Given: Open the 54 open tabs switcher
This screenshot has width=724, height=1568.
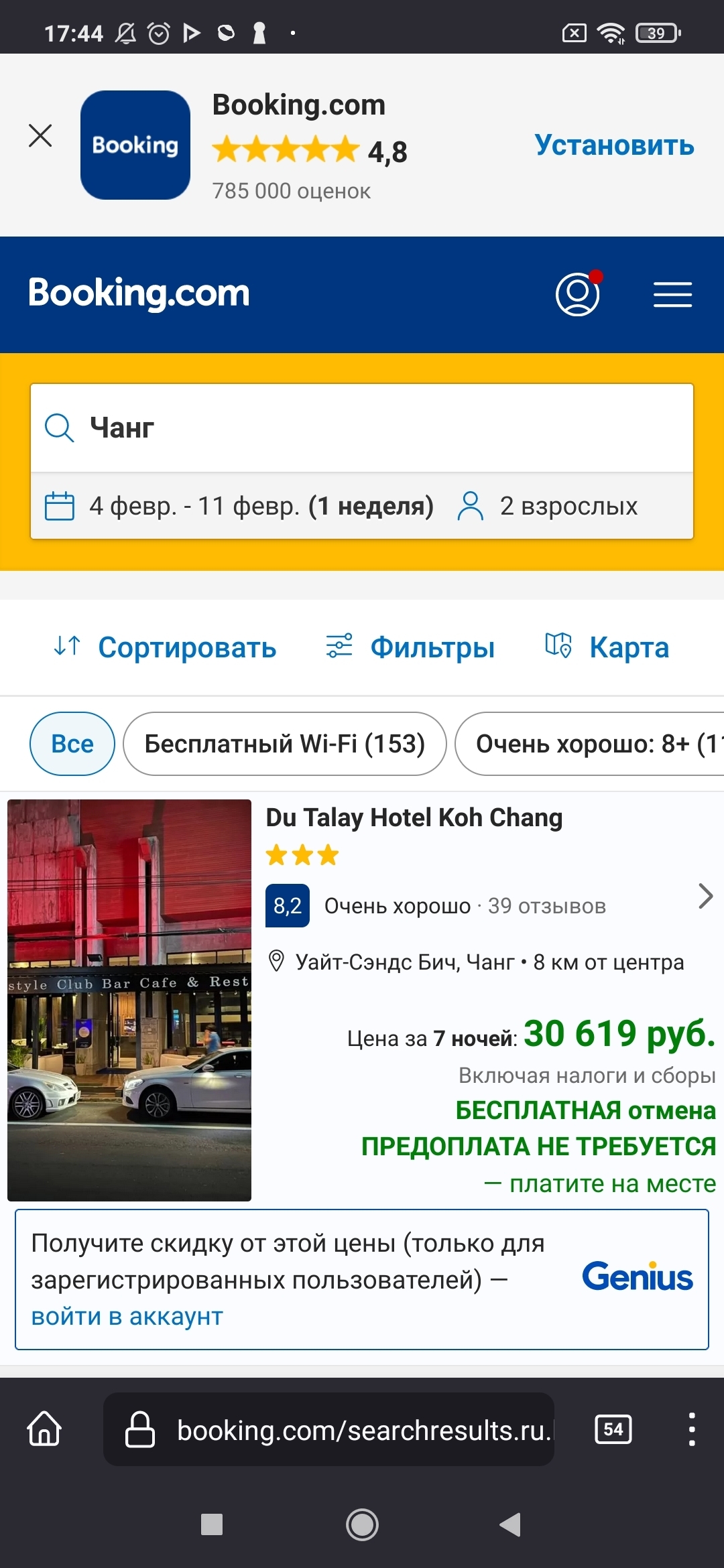Looking at the screenshot, I should click(613, 1429).
